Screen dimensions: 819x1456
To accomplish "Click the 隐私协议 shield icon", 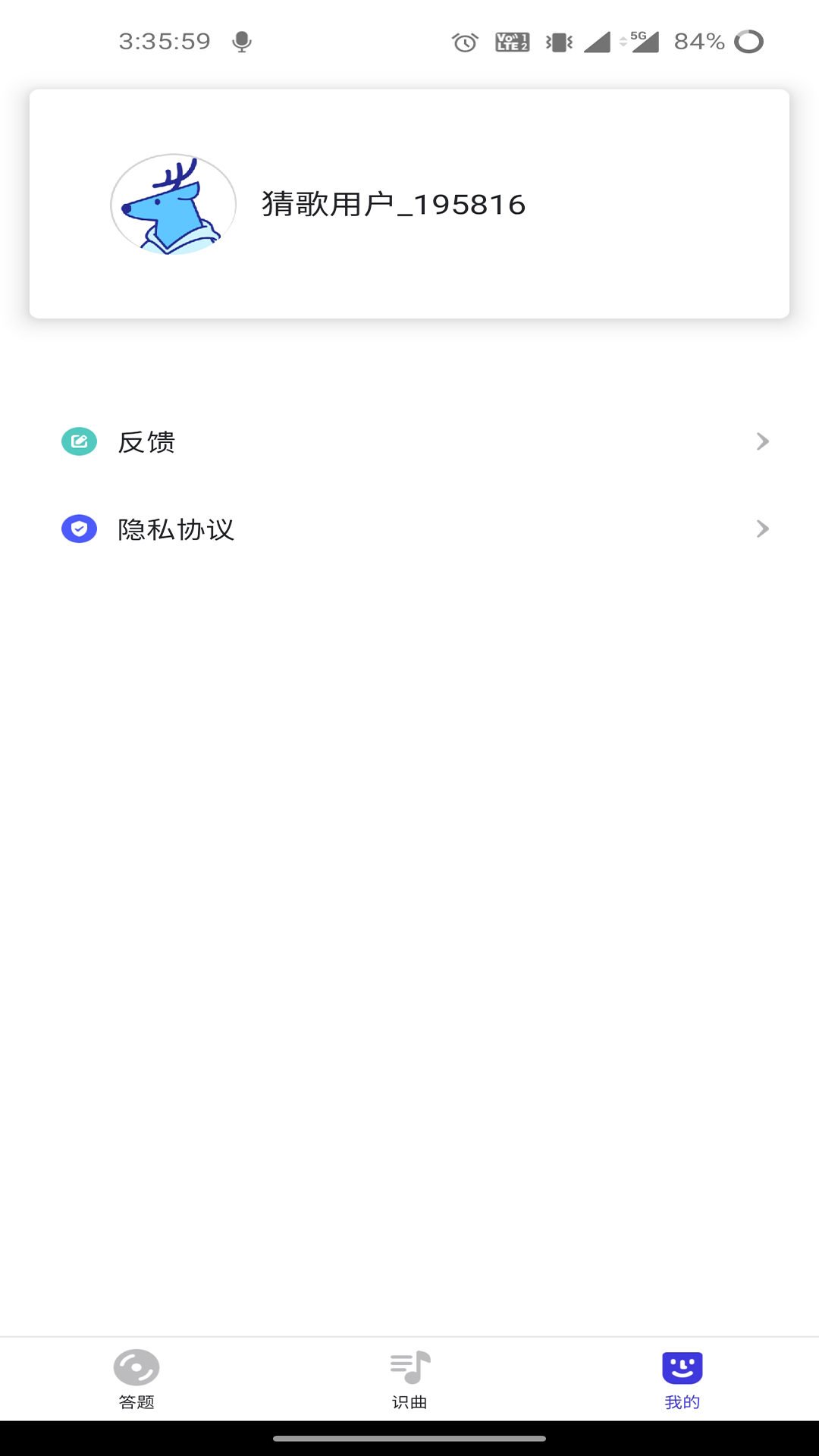I will pos(78,529).
